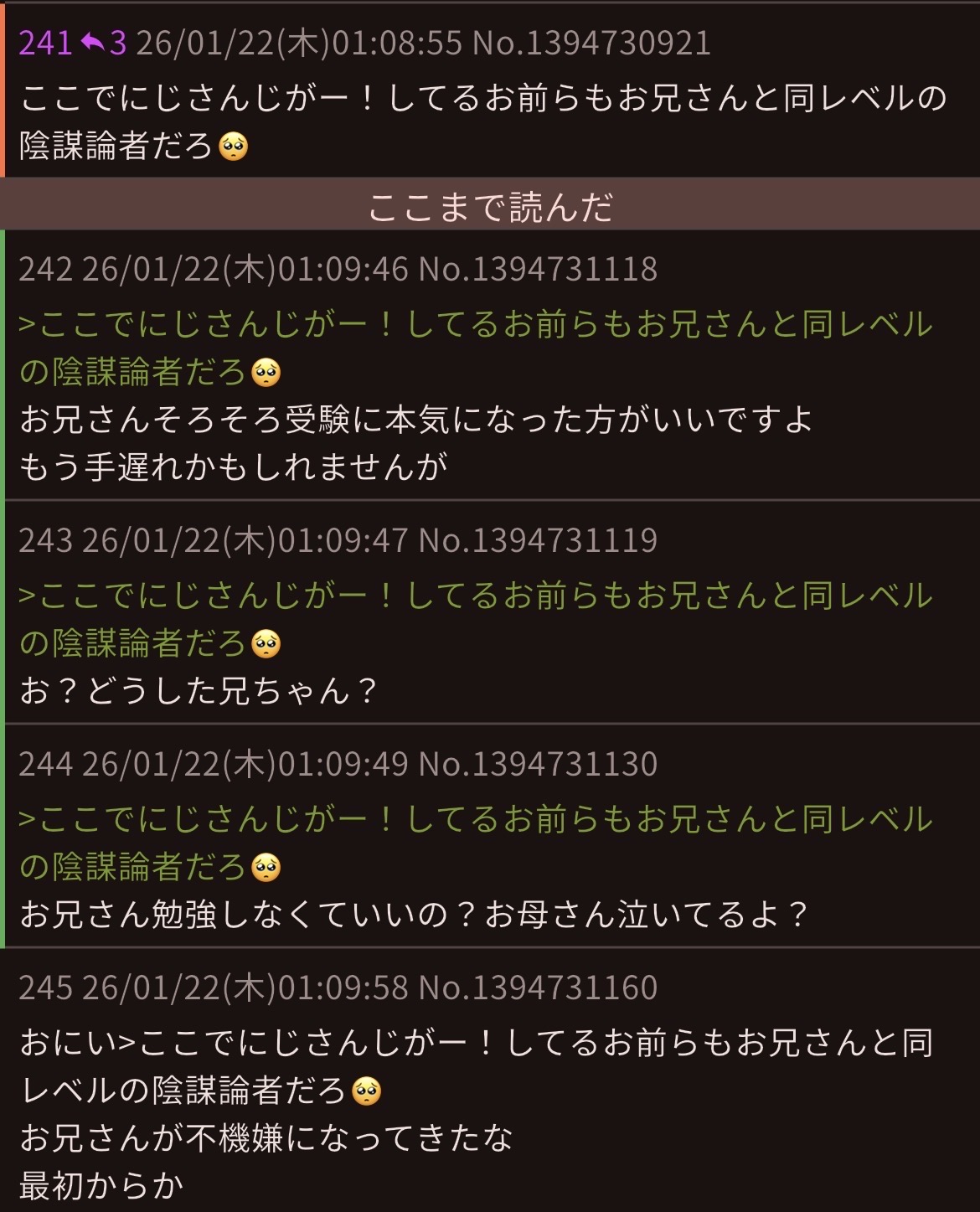Screen dimensions: 980x1212
Task: Open the 3 replies to post 241
Action: tap(104, 43)
